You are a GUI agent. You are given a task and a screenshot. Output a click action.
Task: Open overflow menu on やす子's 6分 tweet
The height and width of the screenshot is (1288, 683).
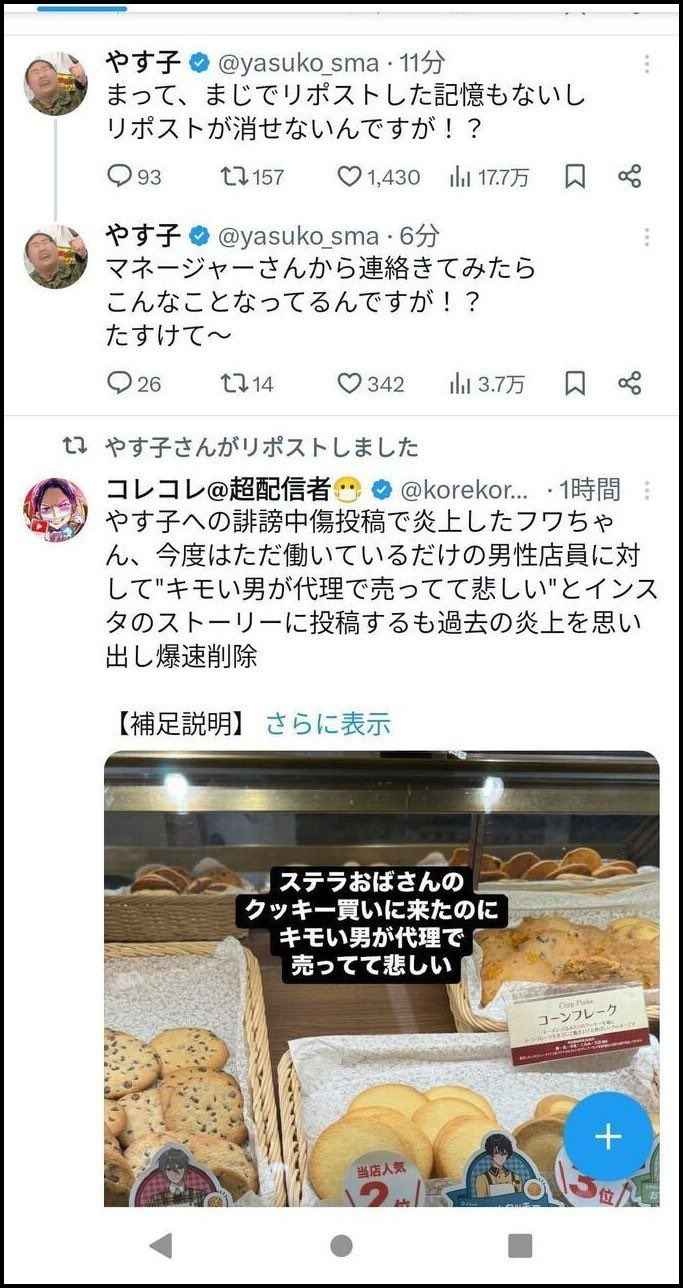(647, 237)
